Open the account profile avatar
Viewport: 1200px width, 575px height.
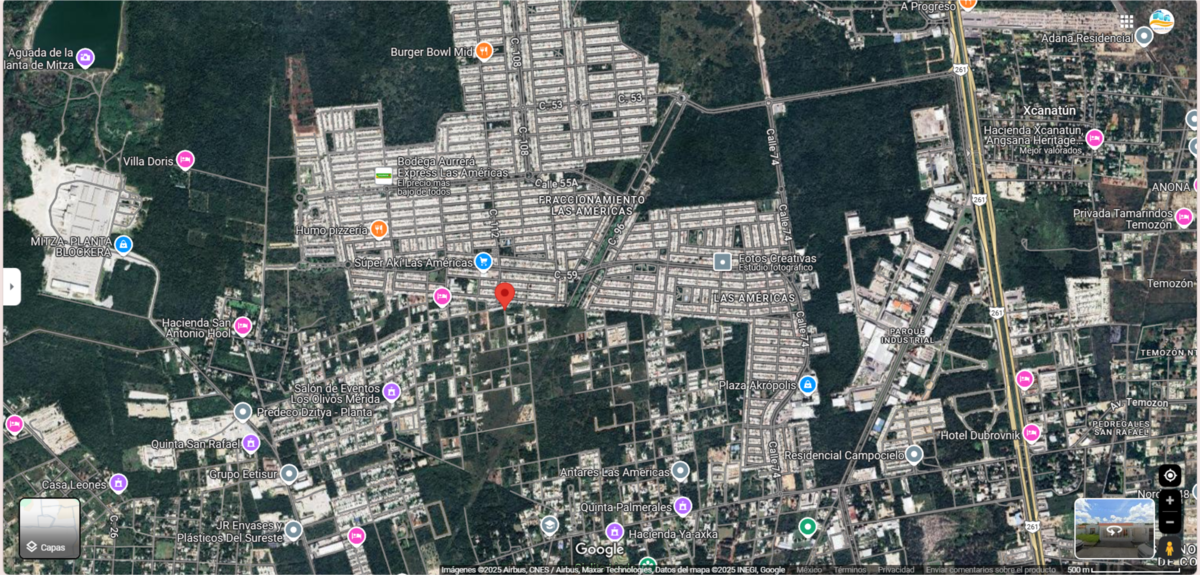[1162, 21]
